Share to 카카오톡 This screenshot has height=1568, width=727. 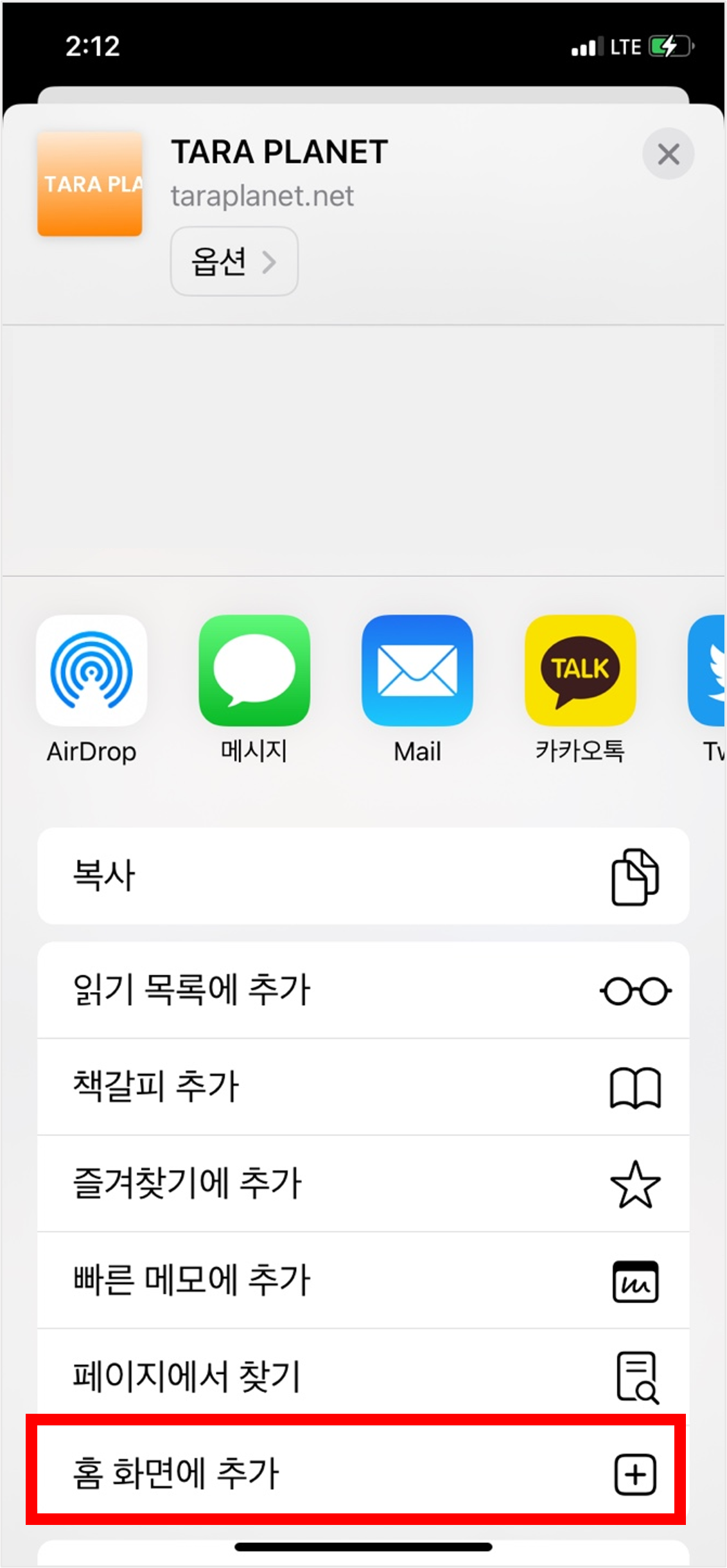pyautogui.click(x=581, y=671)
